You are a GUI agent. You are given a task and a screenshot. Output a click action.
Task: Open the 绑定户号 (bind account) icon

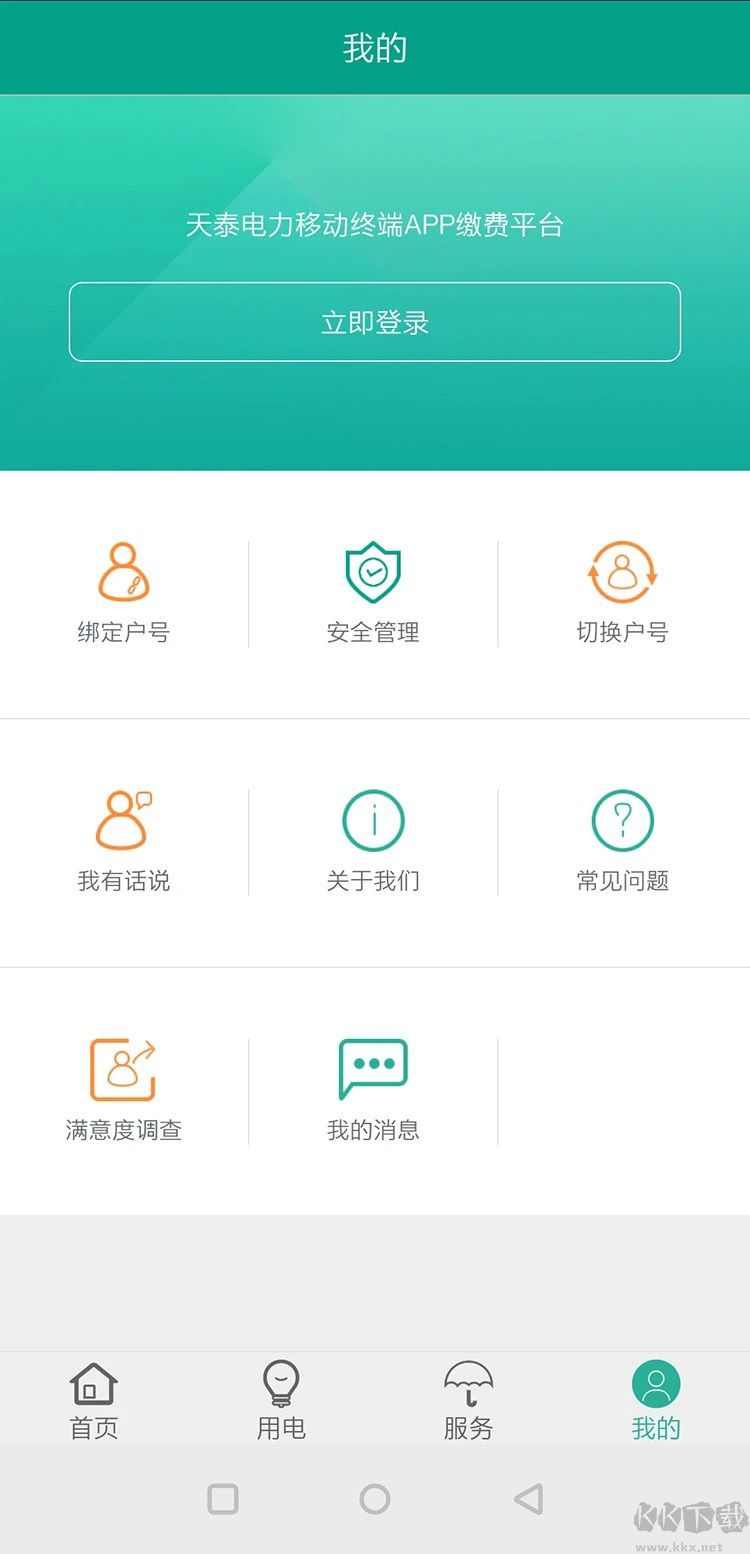click(x=124, y=590)
